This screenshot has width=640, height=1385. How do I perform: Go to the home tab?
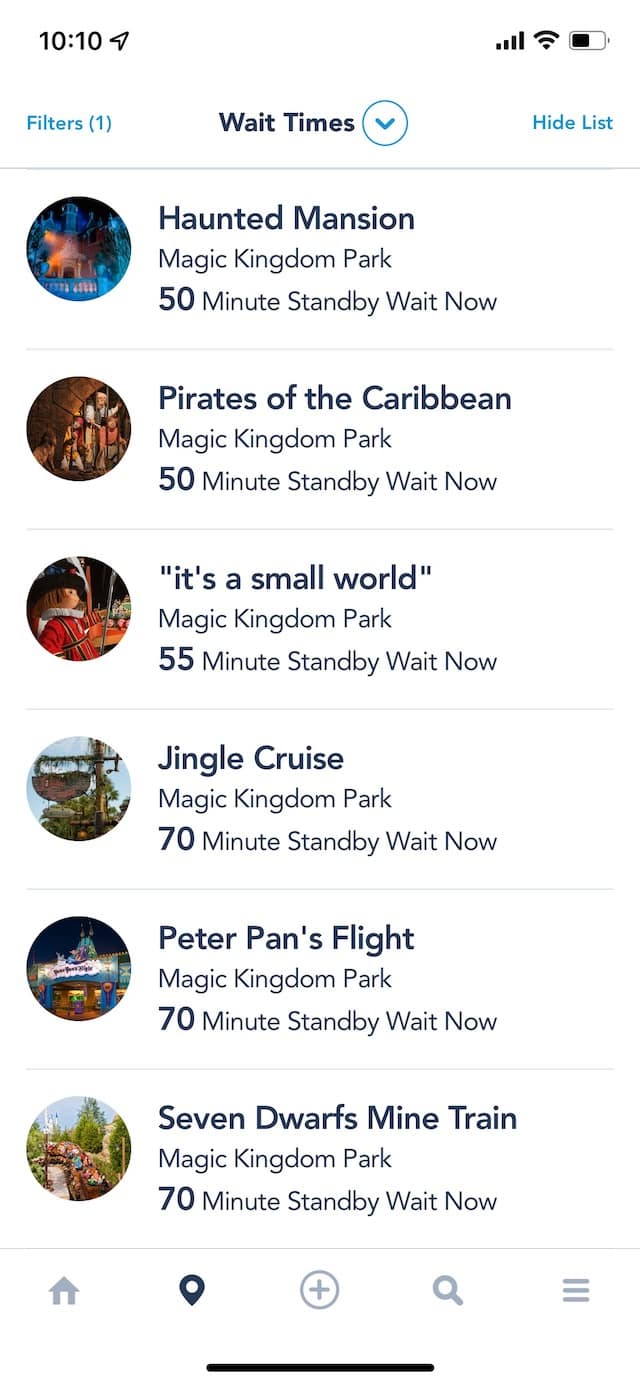pyautogui.click(x=64, y=1291)
